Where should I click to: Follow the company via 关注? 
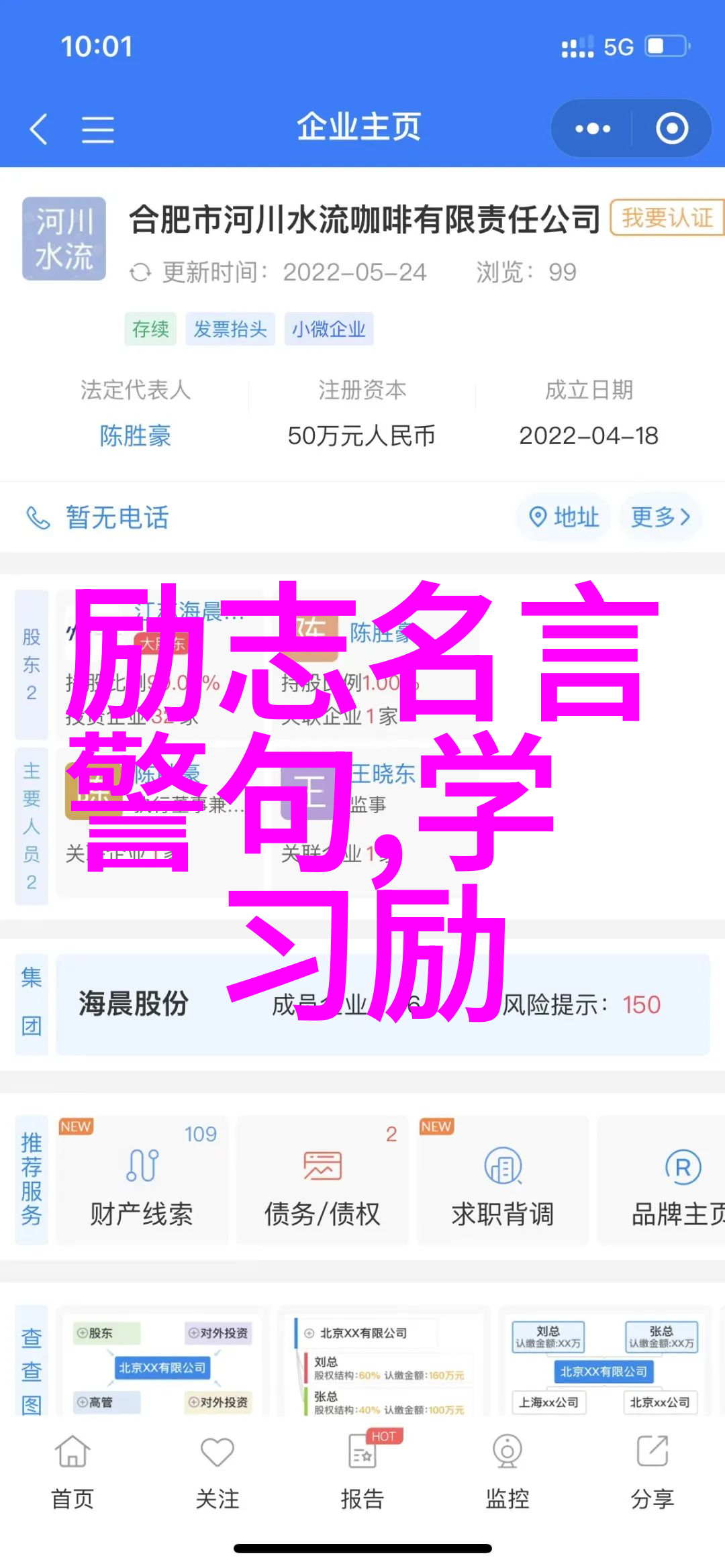tap(217, 1469)
